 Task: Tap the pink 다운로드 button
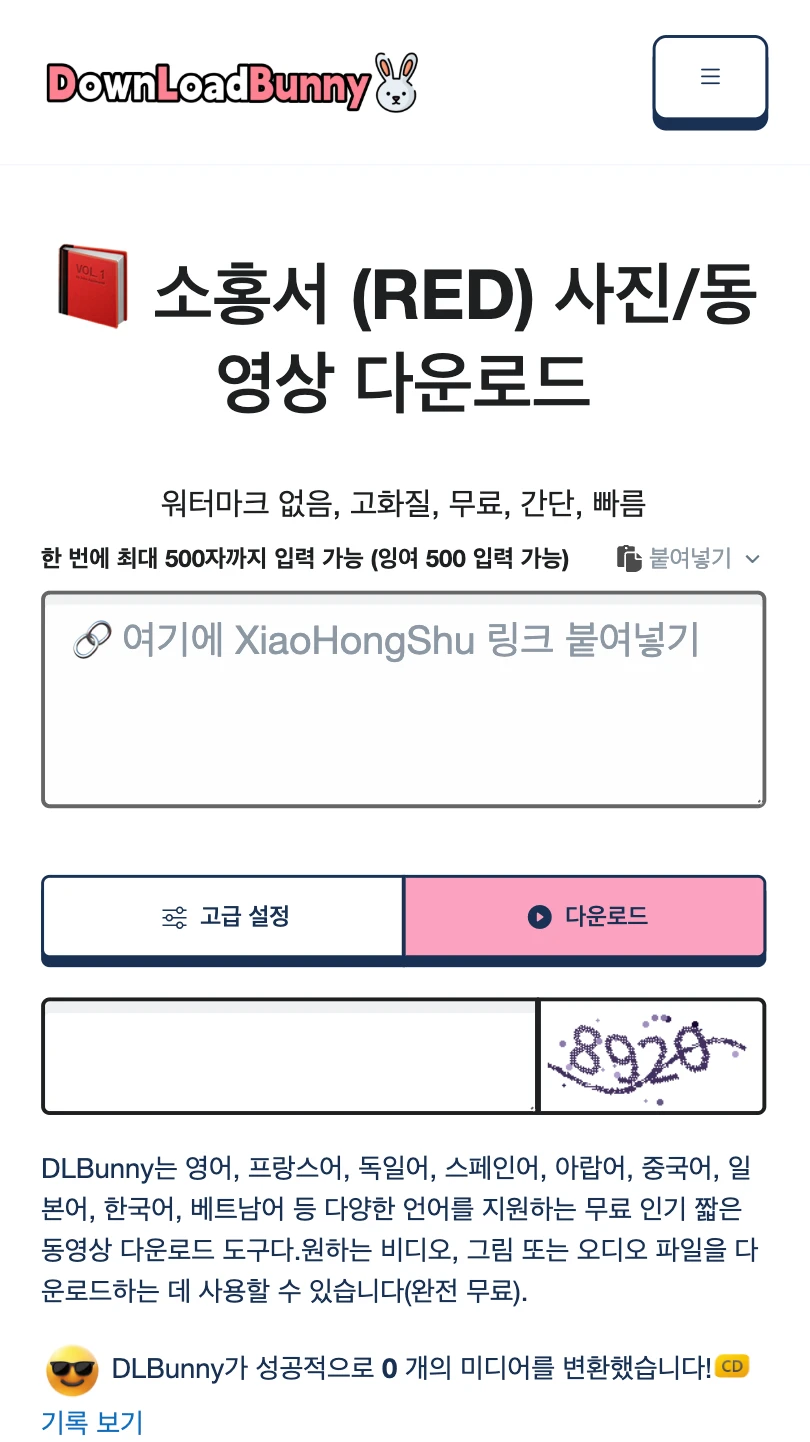[585, 916]
